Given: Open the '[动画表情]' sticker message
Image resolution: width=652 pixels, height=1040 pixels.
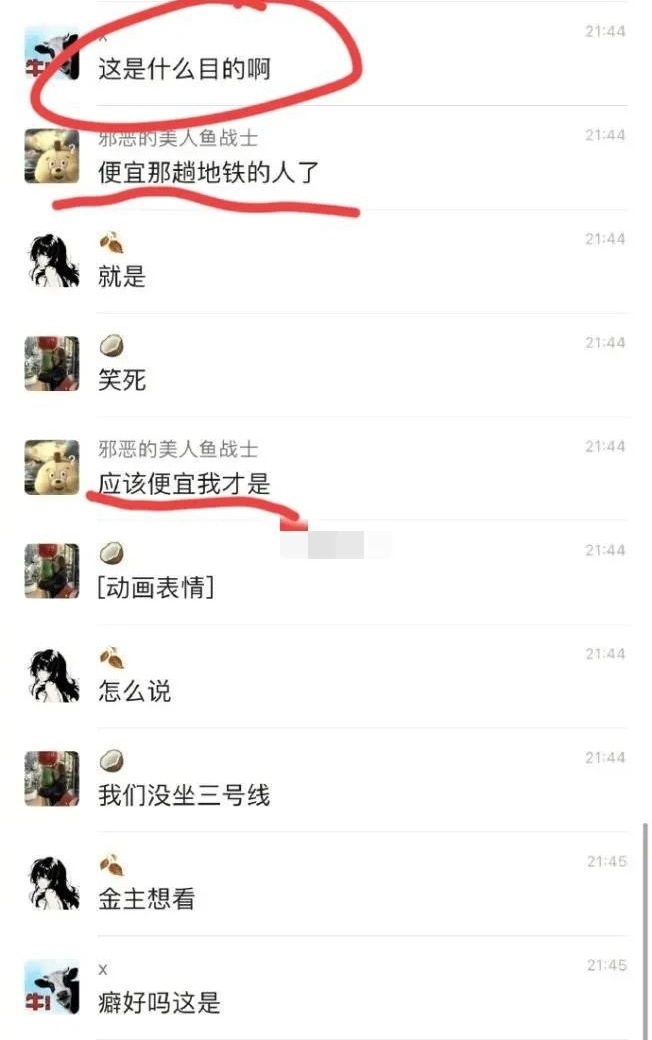Looking at the screenshot, I should point(155,588).
